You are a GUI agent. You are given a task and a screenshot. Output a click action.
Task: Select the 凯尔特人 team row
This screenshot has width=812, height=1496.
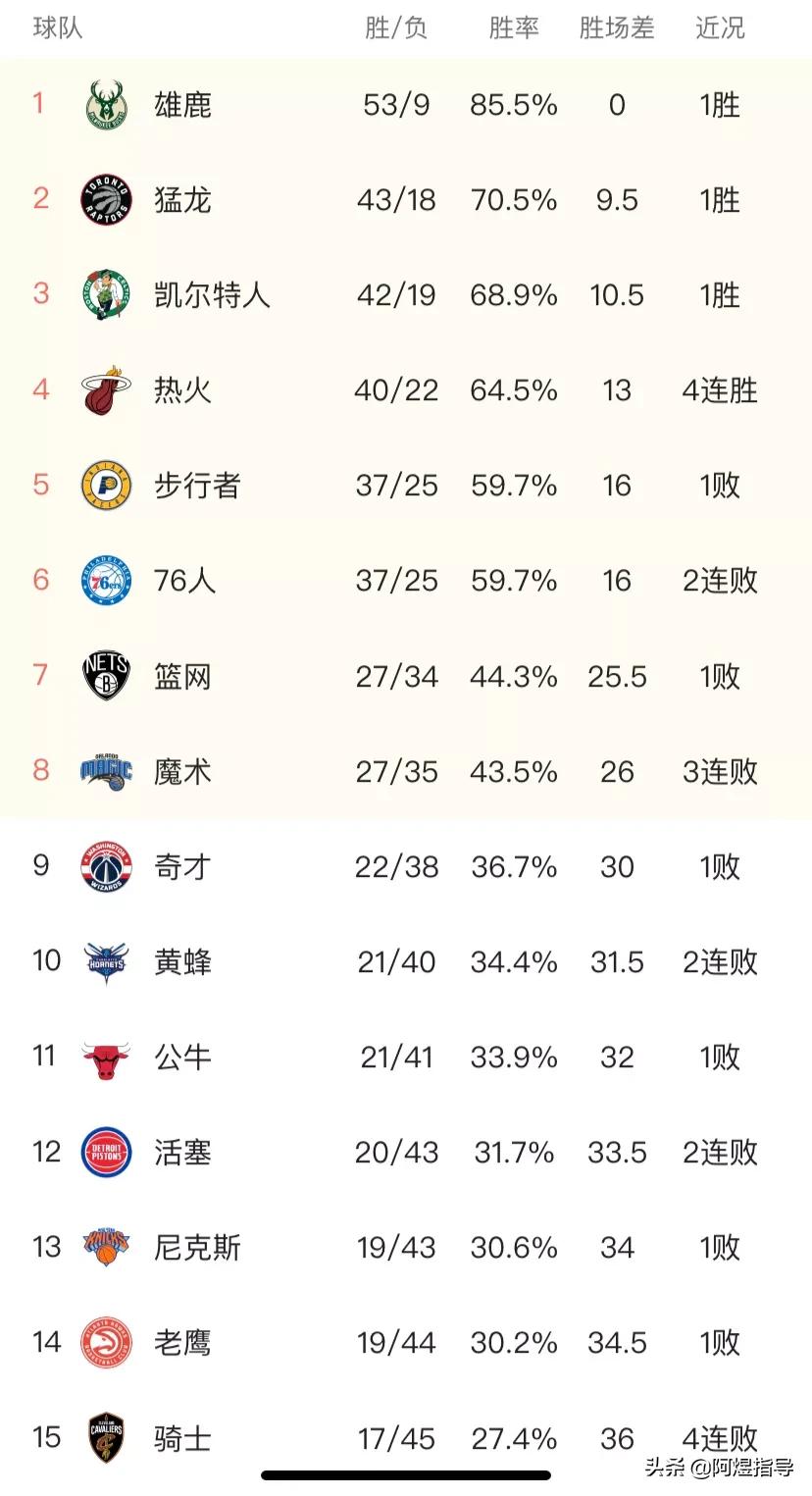(x=406, y=295)
